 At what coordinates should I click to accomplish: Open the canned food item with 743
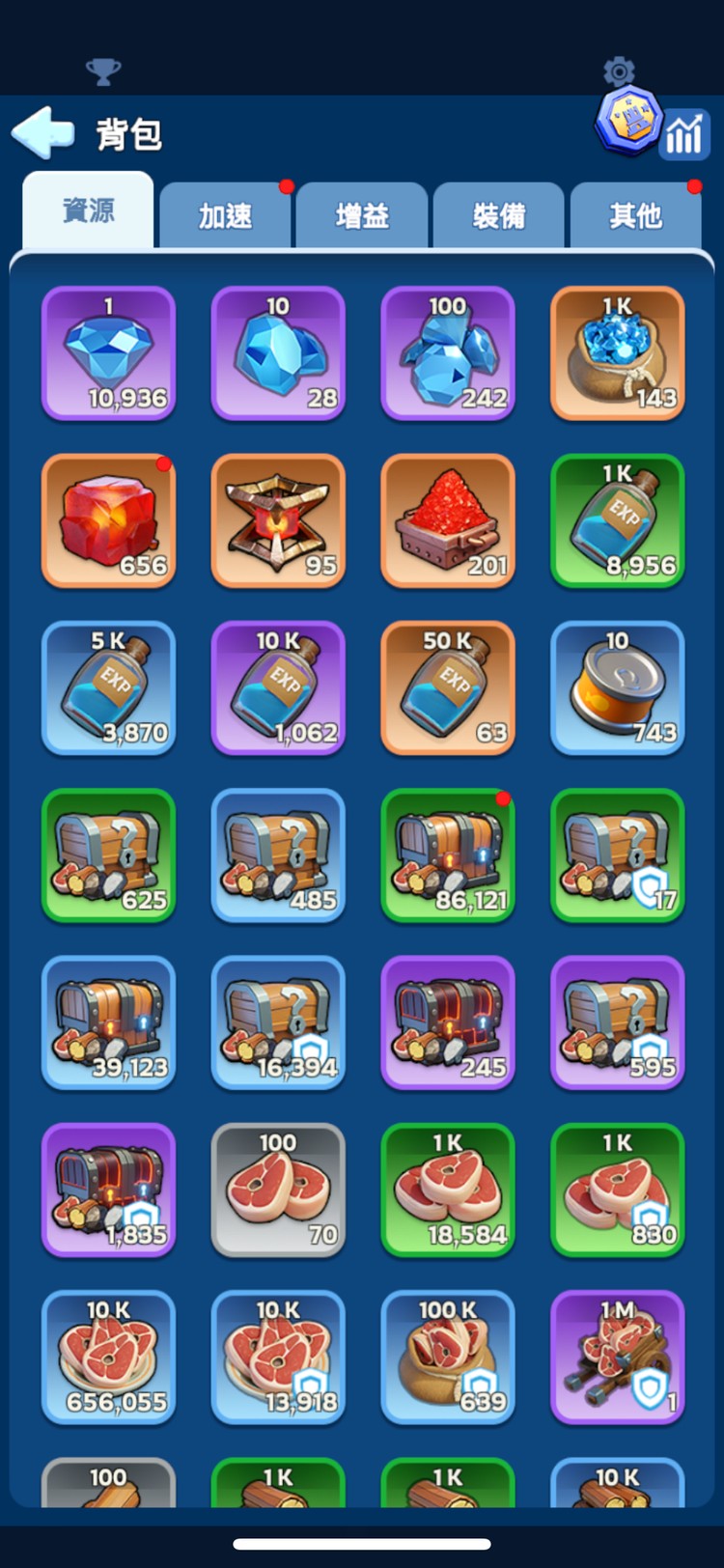point(618,688)
